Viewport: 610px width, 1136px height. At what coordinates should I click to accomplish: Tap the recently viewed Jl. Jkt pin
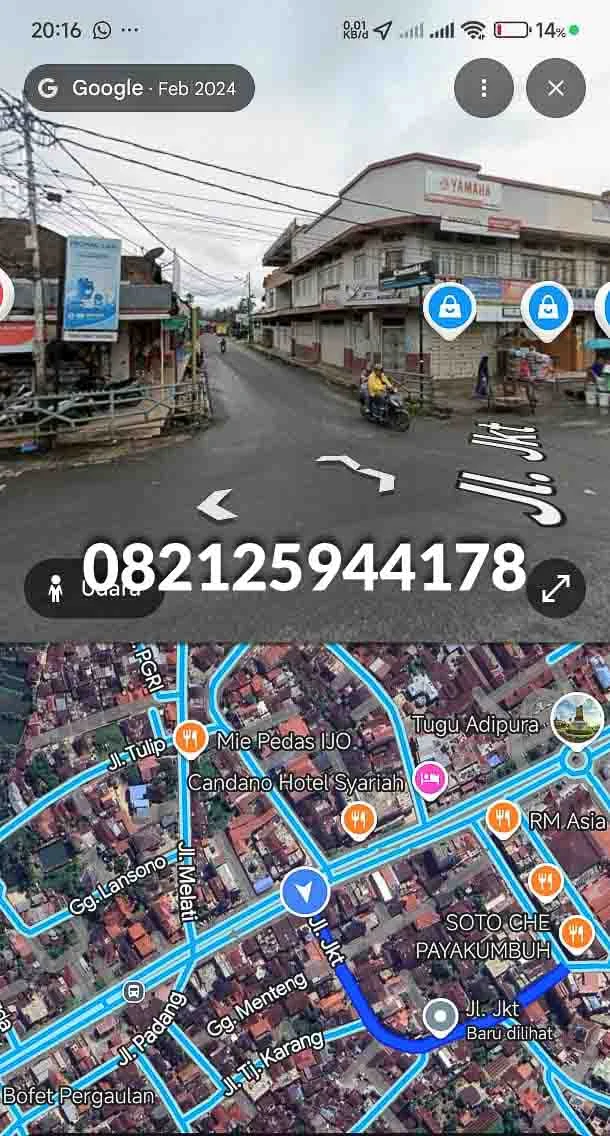440,1017
